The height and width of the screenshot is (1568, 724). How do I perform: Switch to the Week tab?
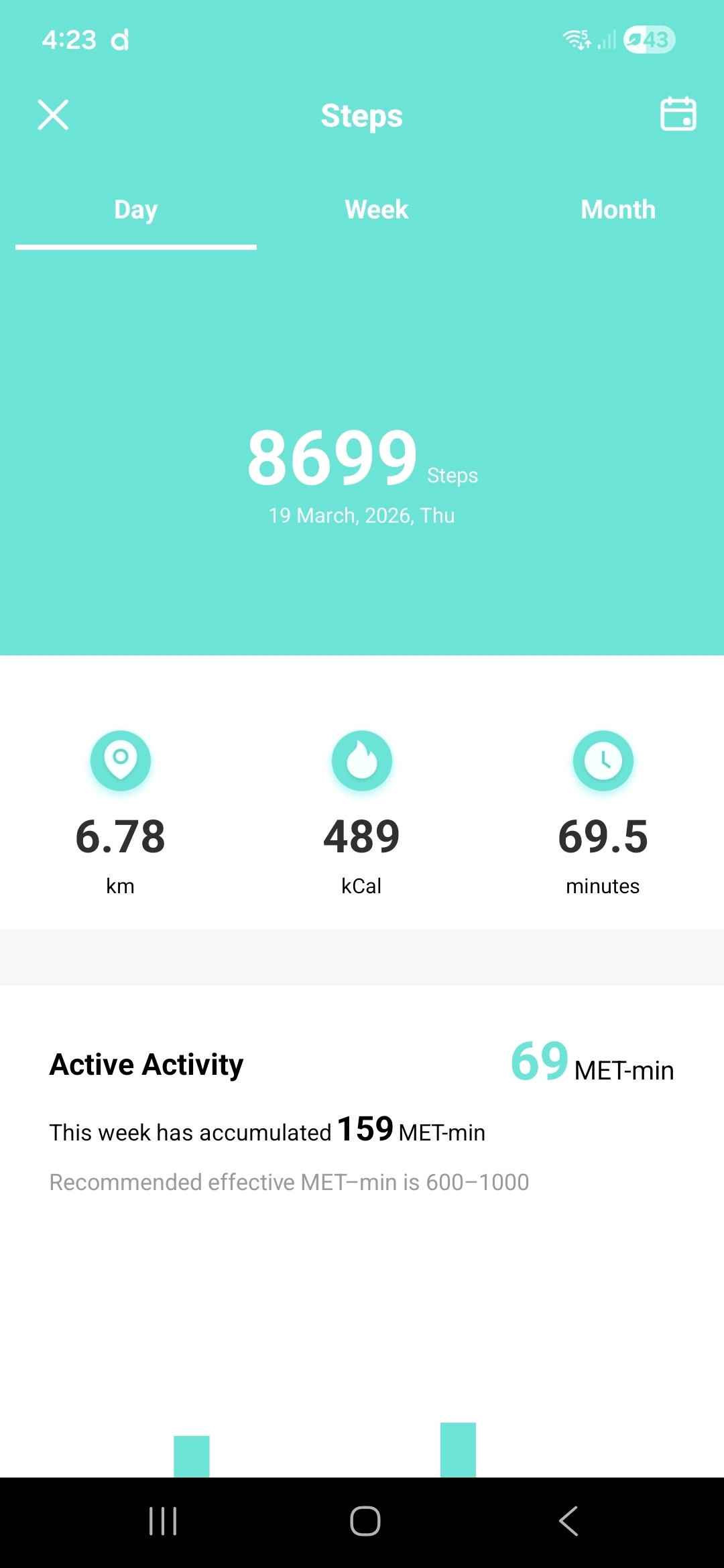pos(376,210)
